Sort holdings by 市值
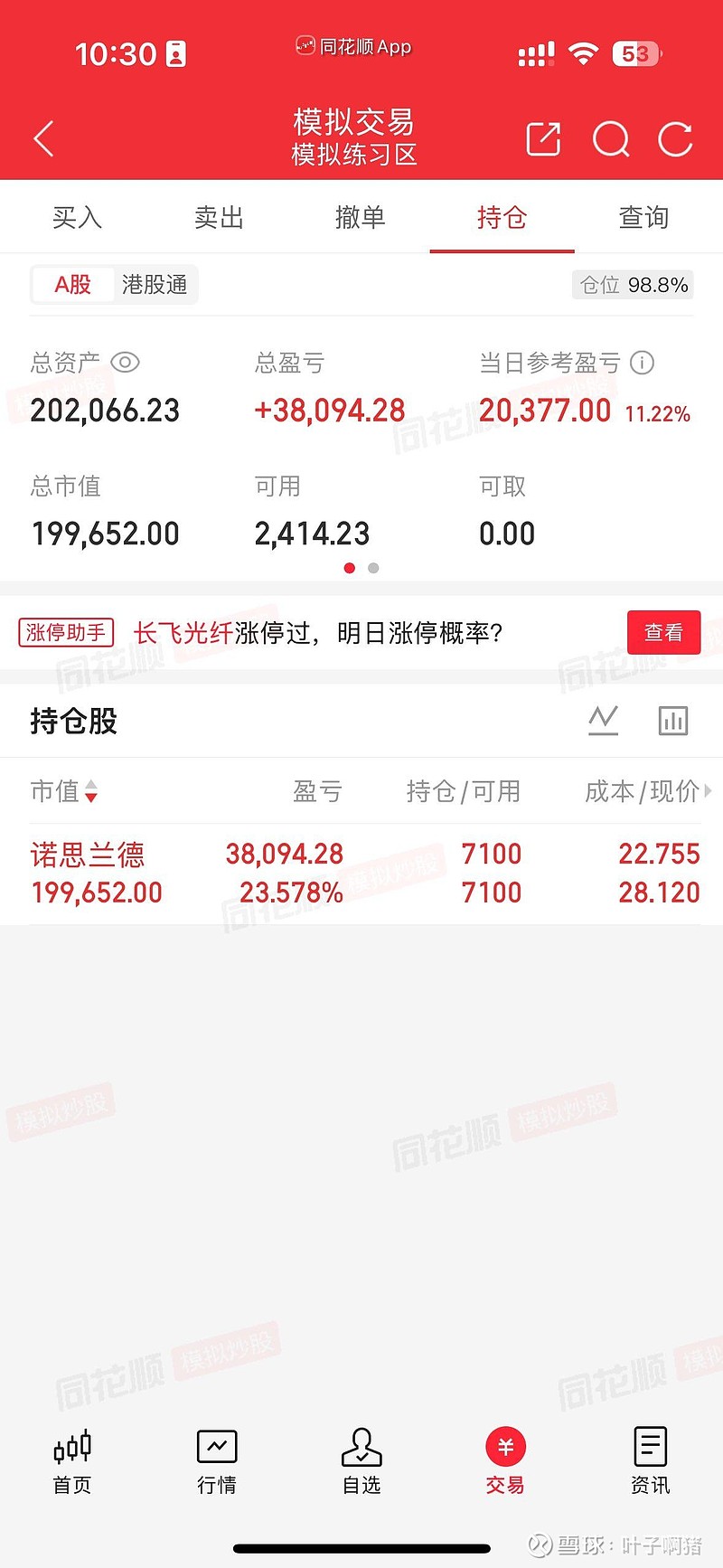The image size is (723, 1568). click(64, 791)
